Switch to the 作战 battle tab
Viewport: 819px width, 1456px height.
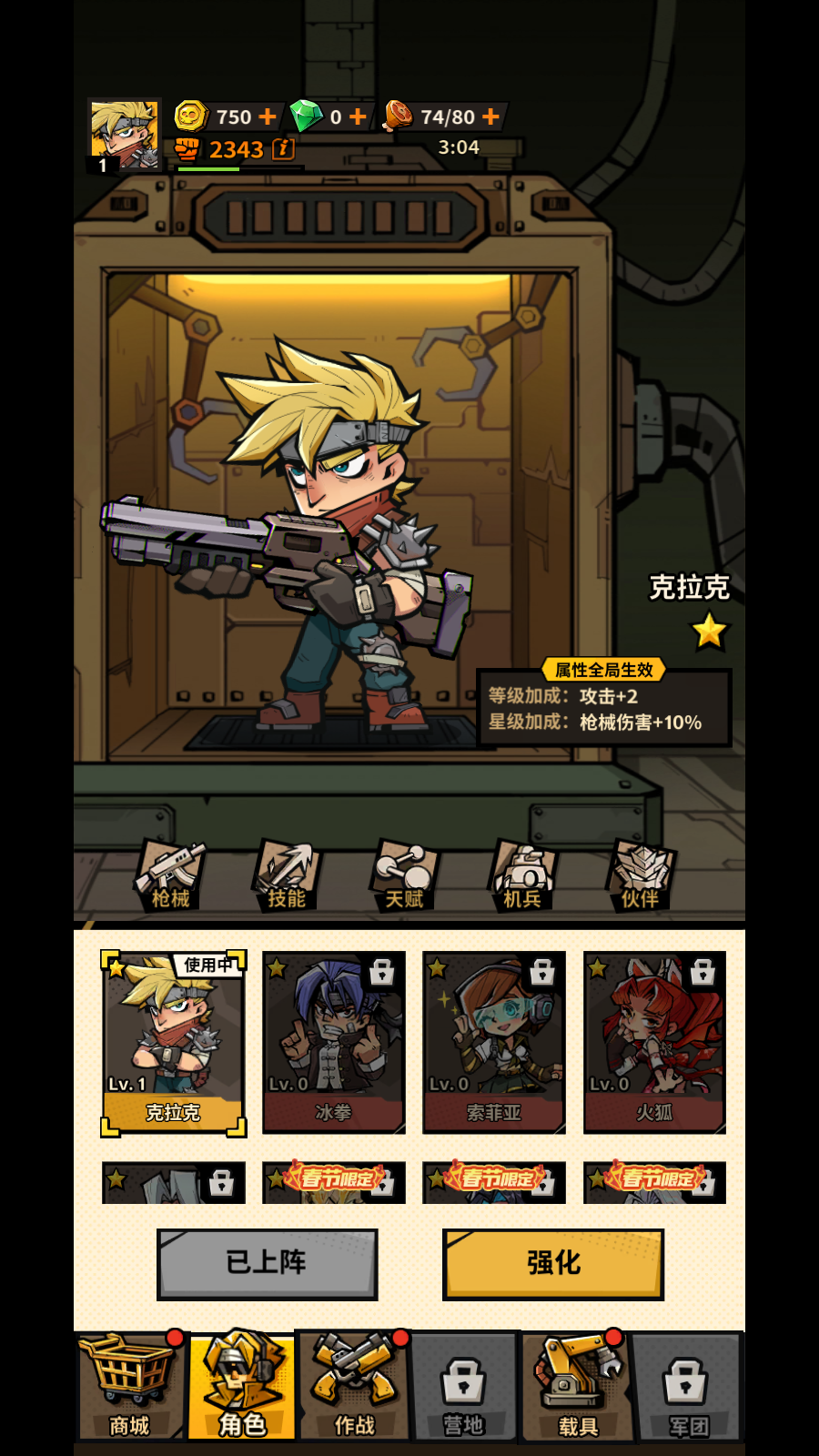(354, 1386)
